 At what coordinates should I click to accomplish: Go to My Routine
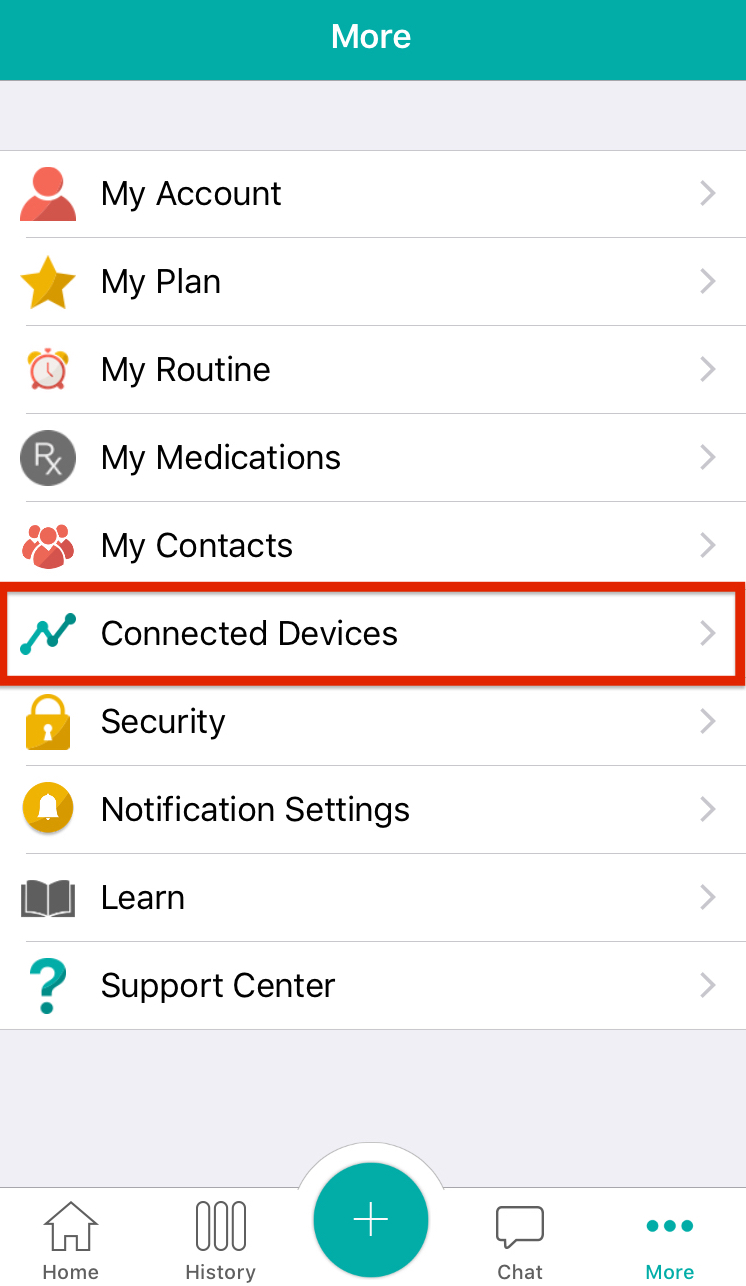(x=373, y=370)
